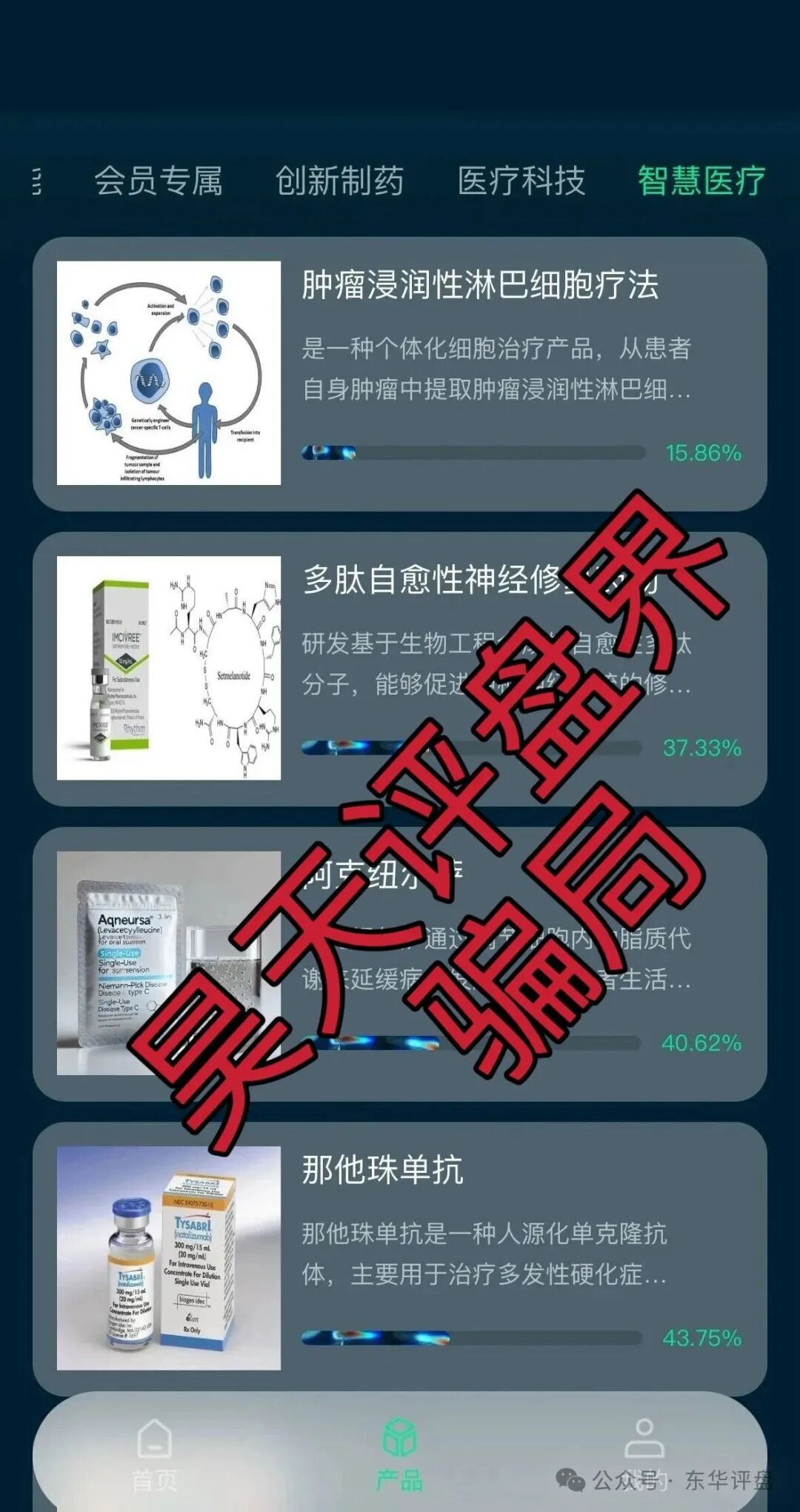Open the 肿瘤浸润性淋巴细胞疗法 product card

click(x=400, y=374)
